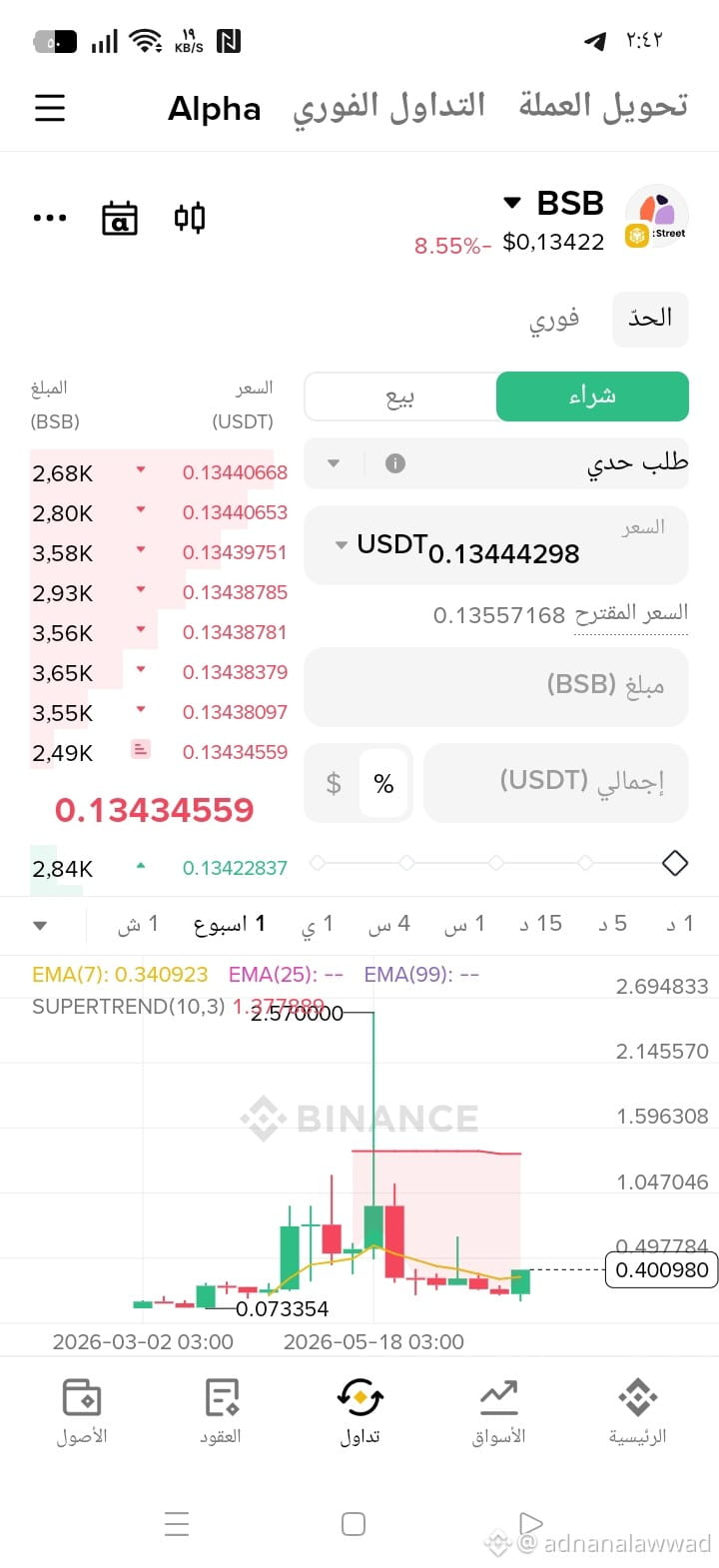Viewport: 719px width, 1568px height.
Task: Open the candlestick chart icon
Action: tap(190, 218)
